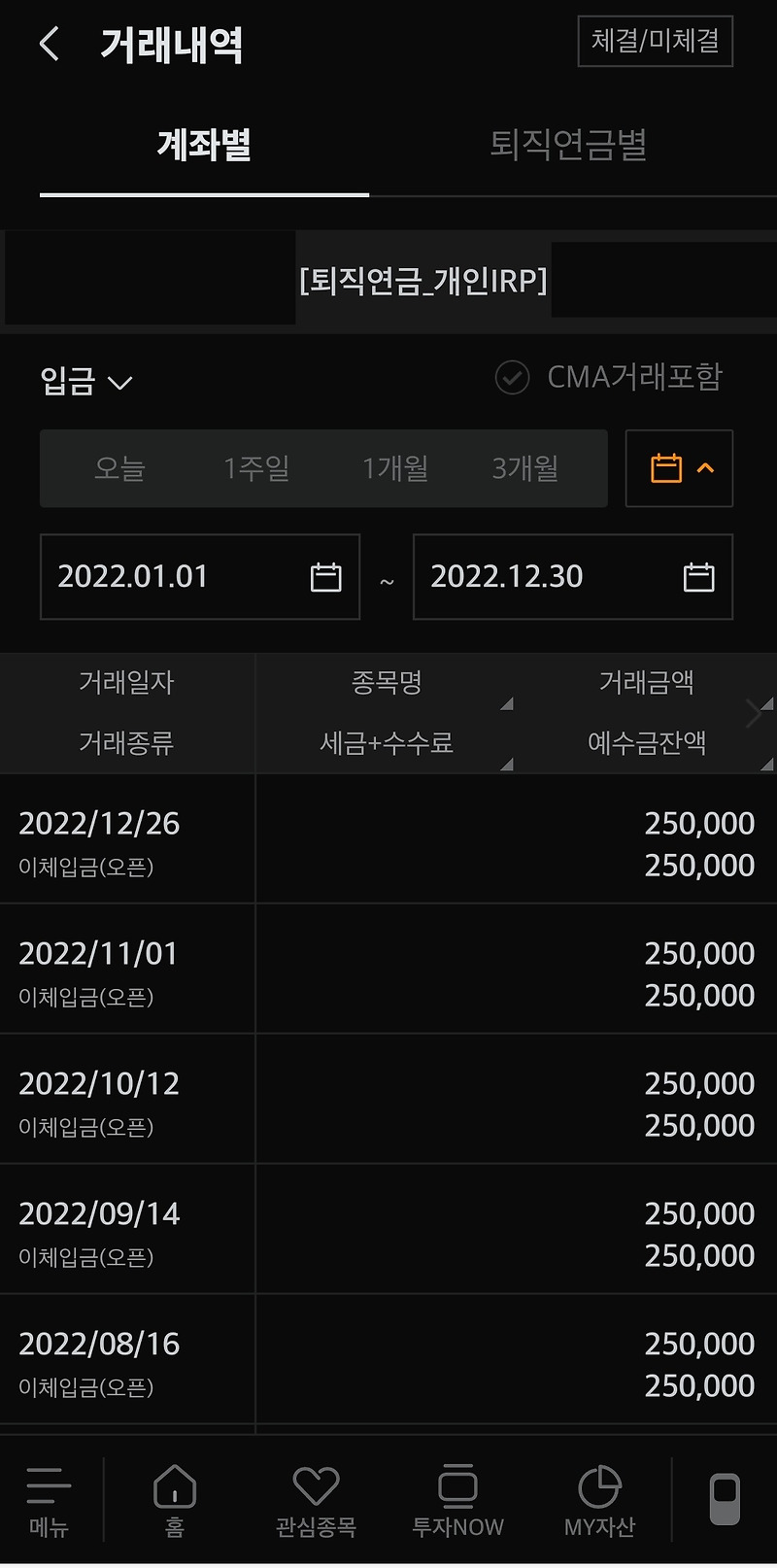Screen dimensions: 777x1568
Task: Open the calendar icon next to 2022.12.30
Action: pos(697,577)
